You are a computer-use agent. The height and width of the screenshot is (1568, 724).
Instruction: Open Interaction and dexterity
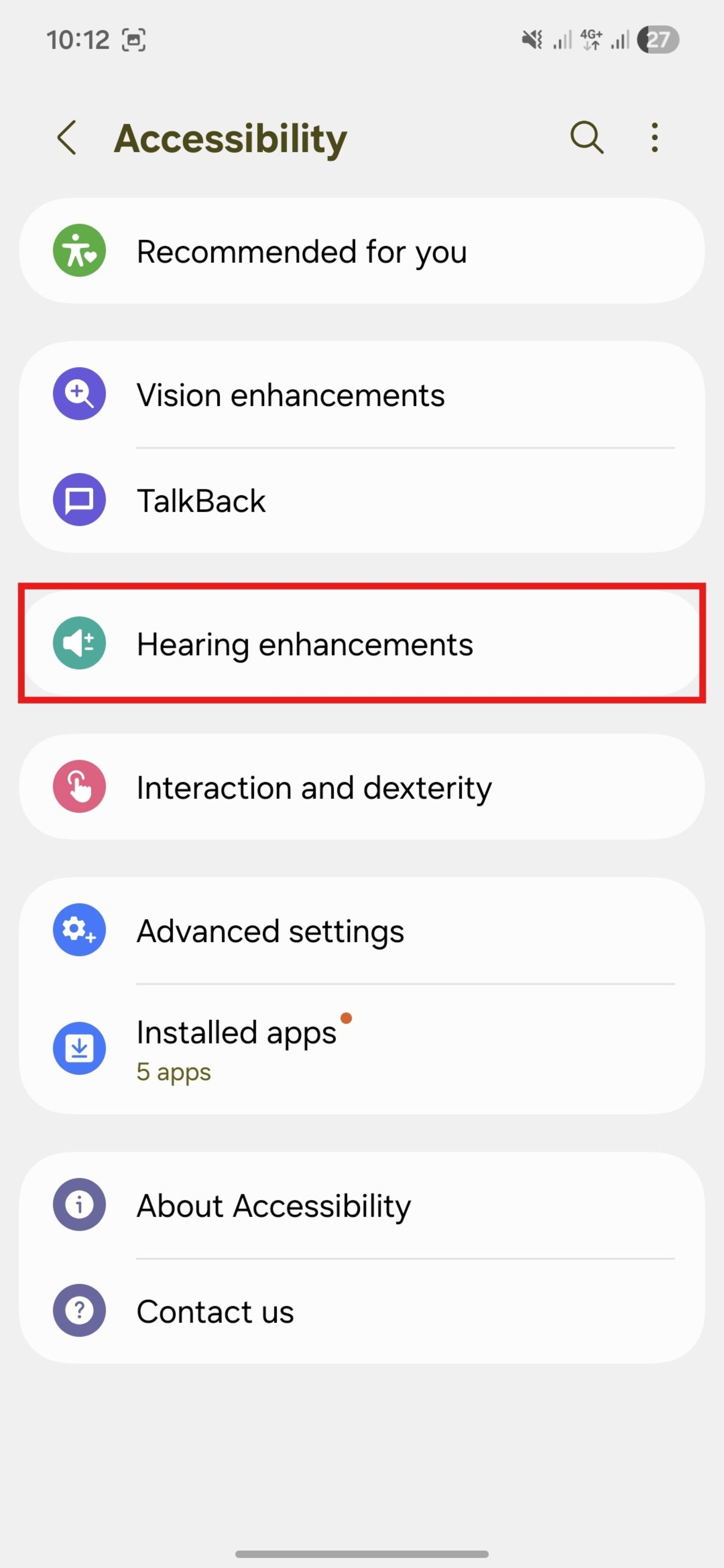click(362, 787)
